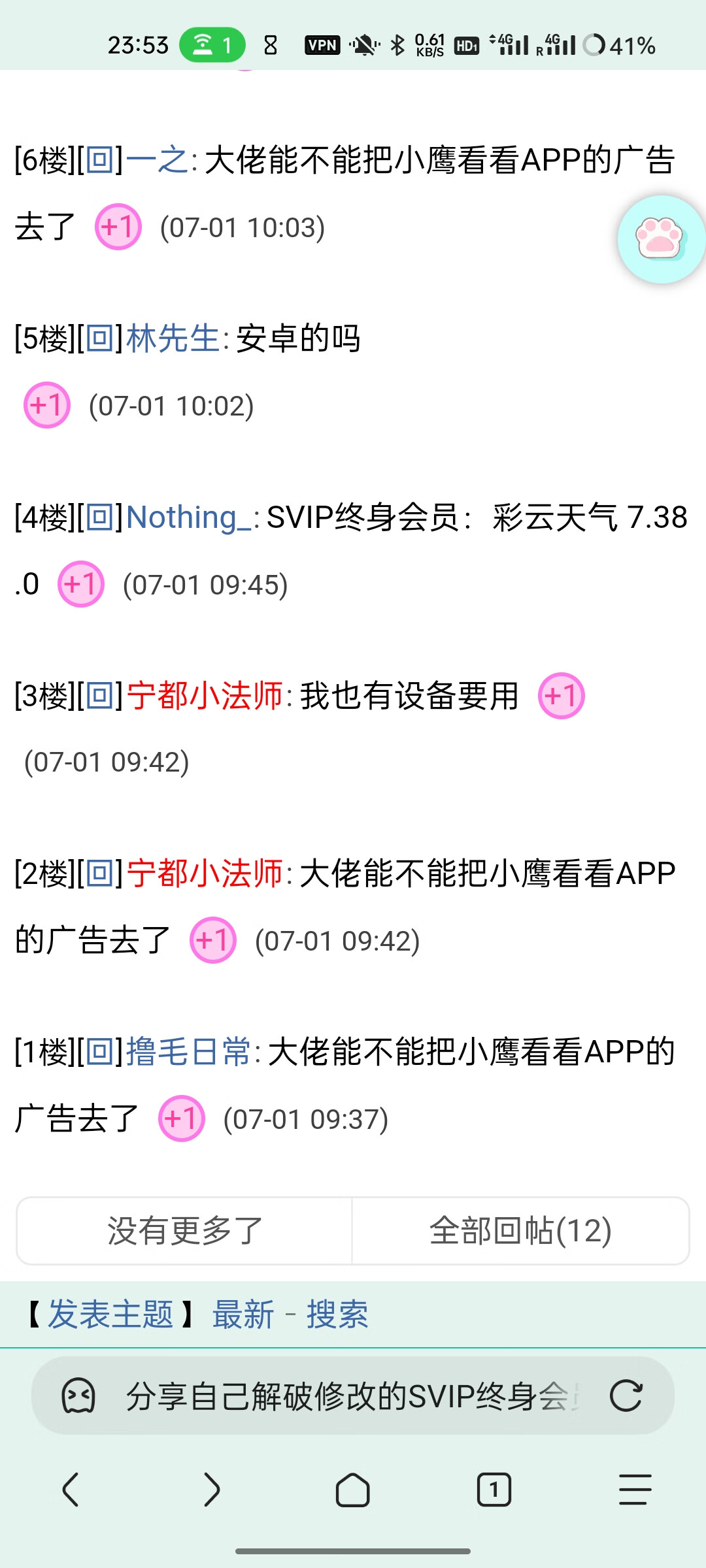Open Nothing_'s profile link
The width and height of the screenshot is (706, 1568).
click(188, 517)
